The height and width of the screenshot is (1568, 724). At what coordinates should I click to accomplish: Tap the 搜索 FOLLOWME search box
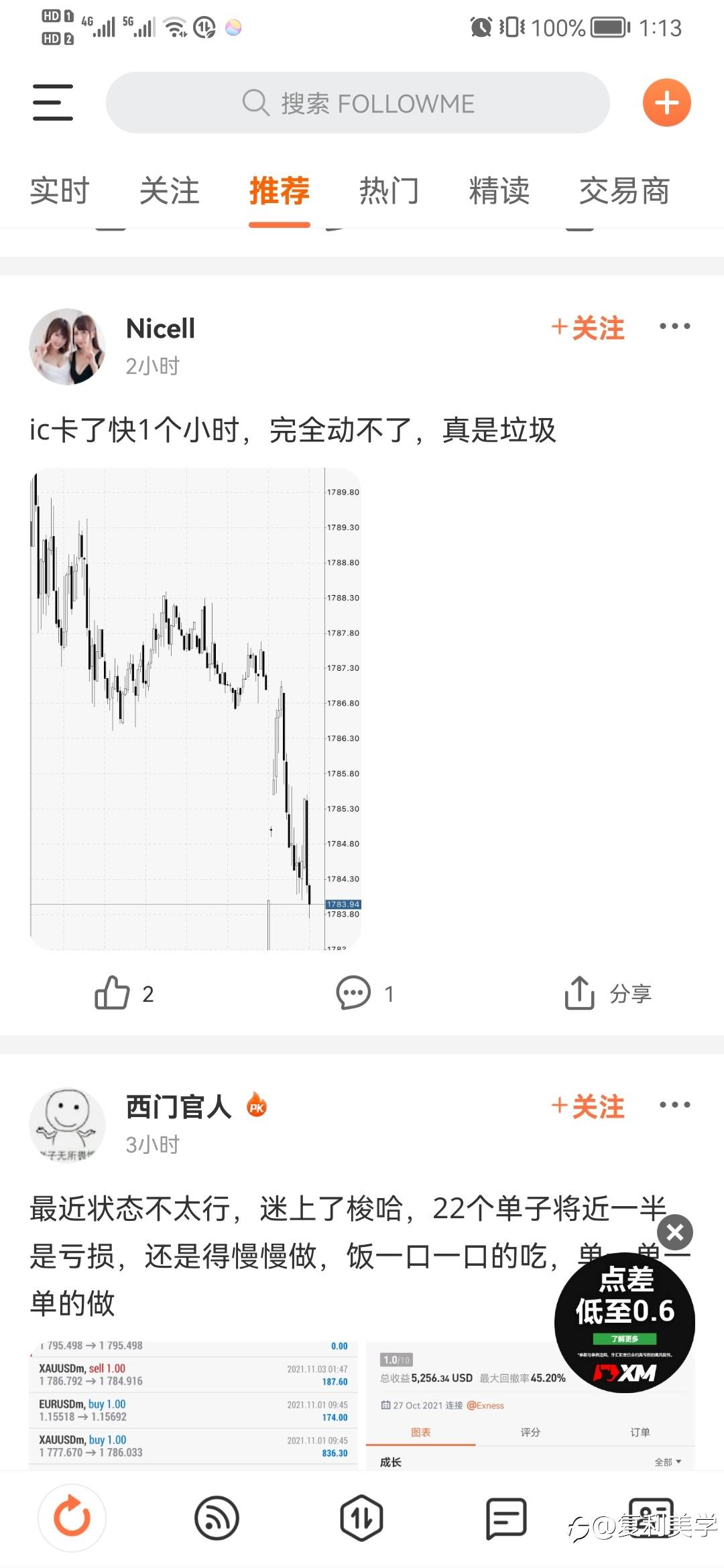(x=357, y=103)
